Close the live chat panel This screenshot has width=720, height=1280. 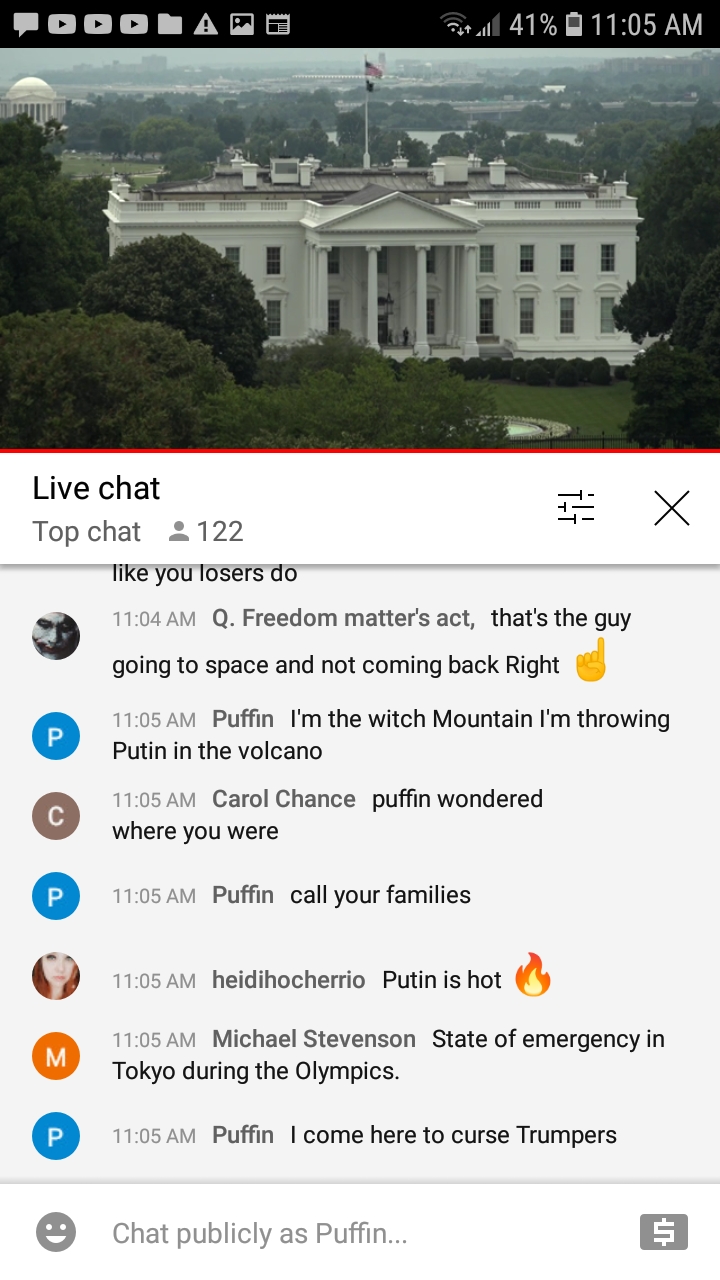(671, 508)
